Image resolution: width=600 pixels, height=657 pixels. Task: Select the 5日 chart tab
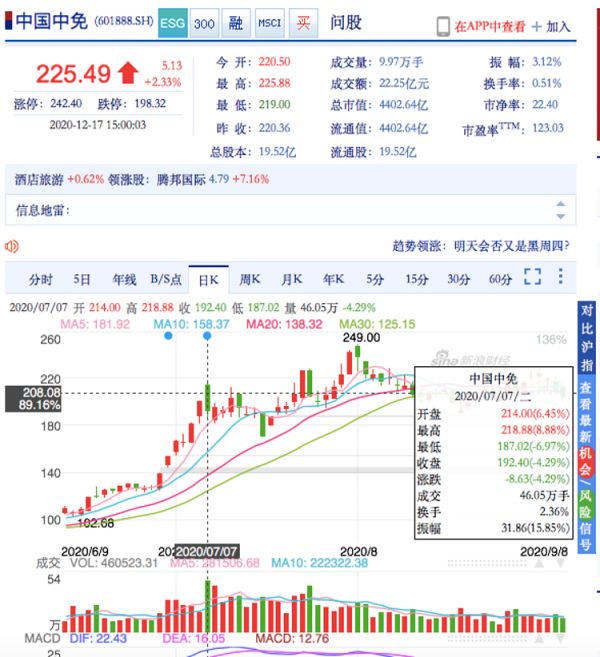click(x=82, y=279)
